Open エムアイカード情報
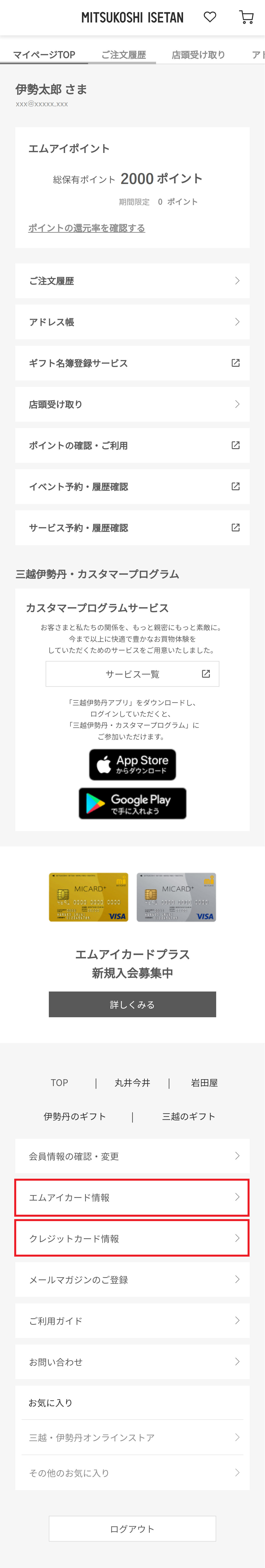This screenshot has height=1568, width=265. tap(132, 1197)
